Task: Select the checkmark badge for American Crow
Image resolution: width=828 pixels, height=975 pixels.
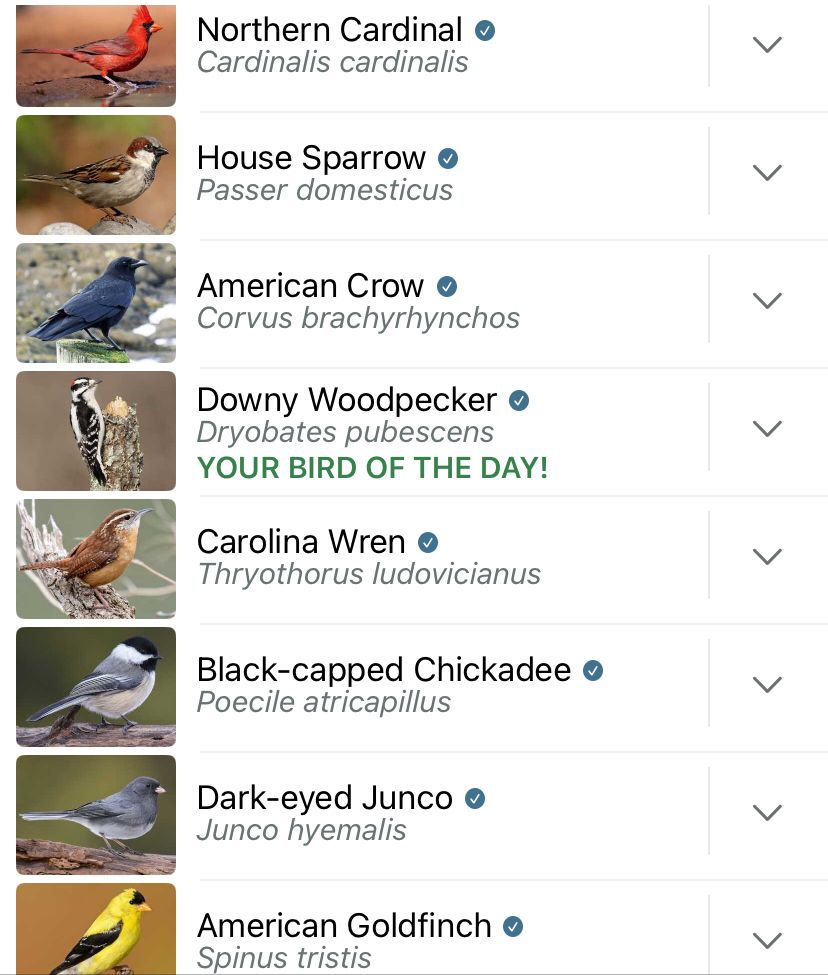Action: 446,286
